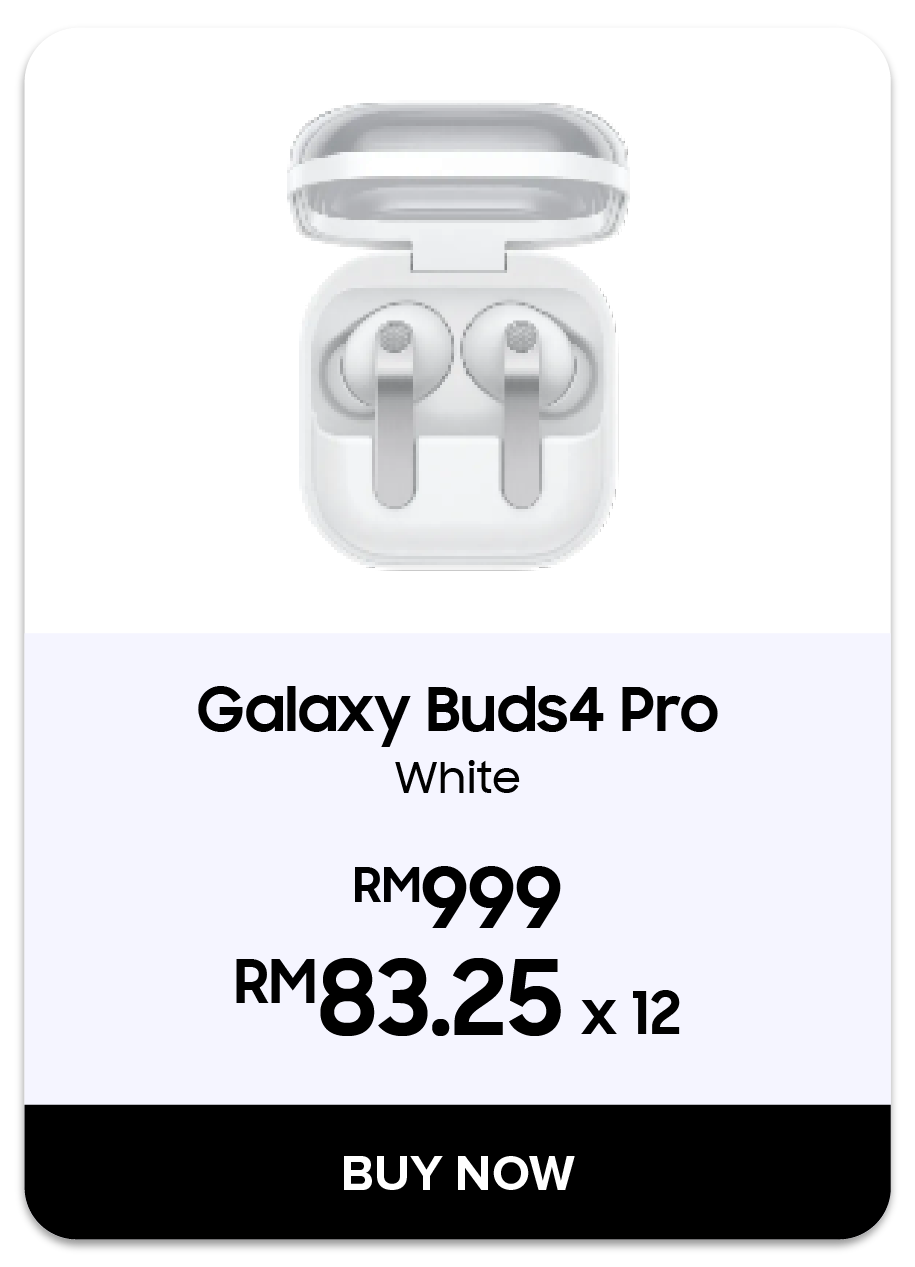The width and height of the screenshot is (915, 1267).
Task: Select the product card
Action: tap(457, 633)
